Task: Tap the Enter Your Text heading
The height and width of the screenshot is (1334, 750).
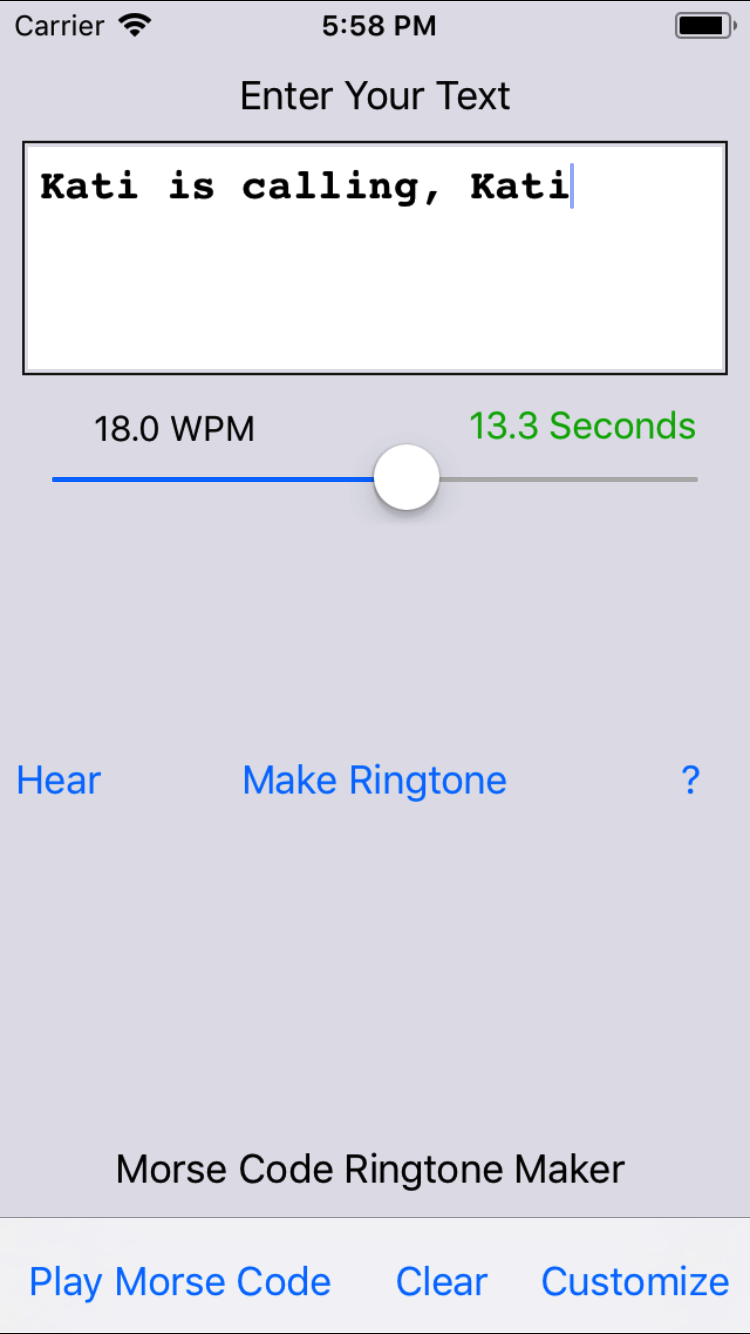Action: pyautogui.click(x=374, y=95)
